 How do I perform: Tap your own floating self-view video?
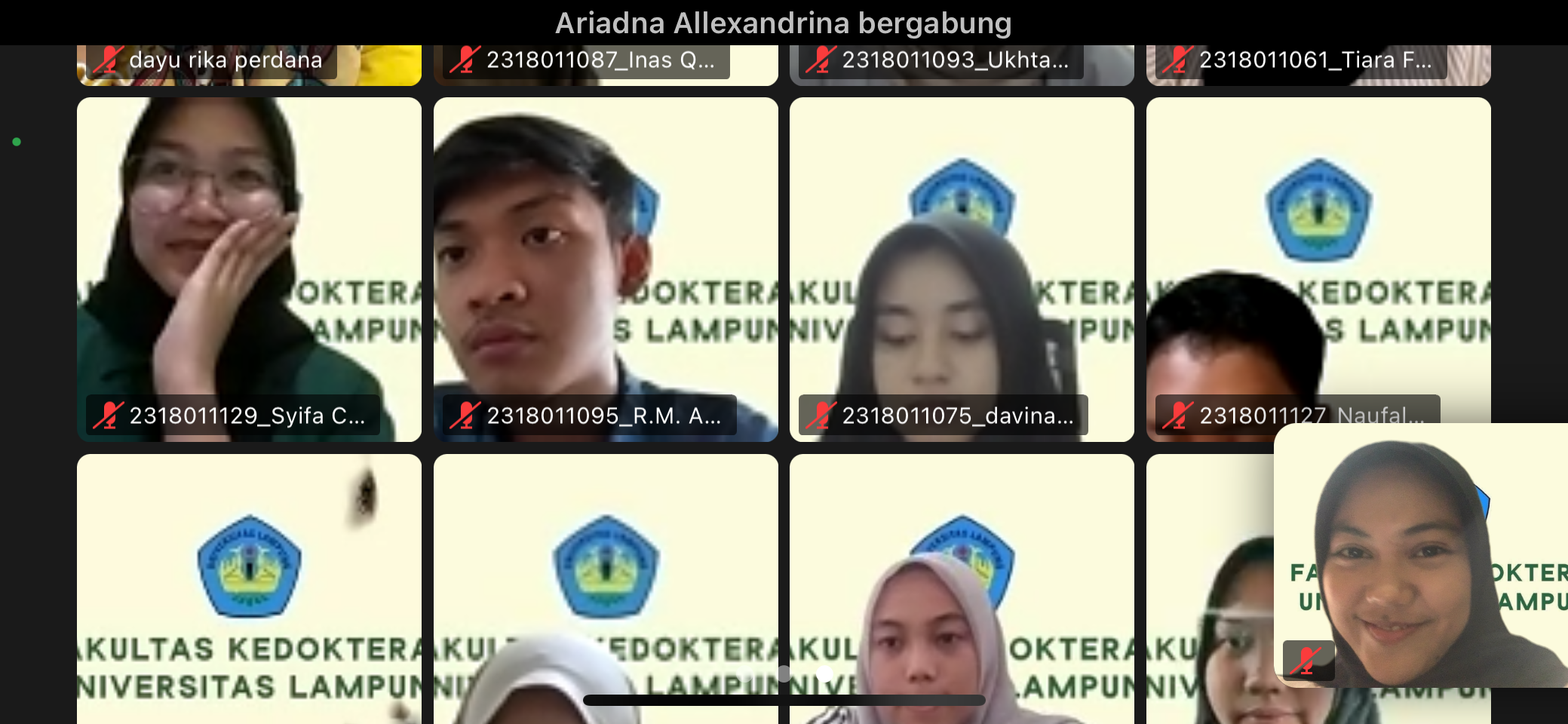click(x=1421, y=555)
